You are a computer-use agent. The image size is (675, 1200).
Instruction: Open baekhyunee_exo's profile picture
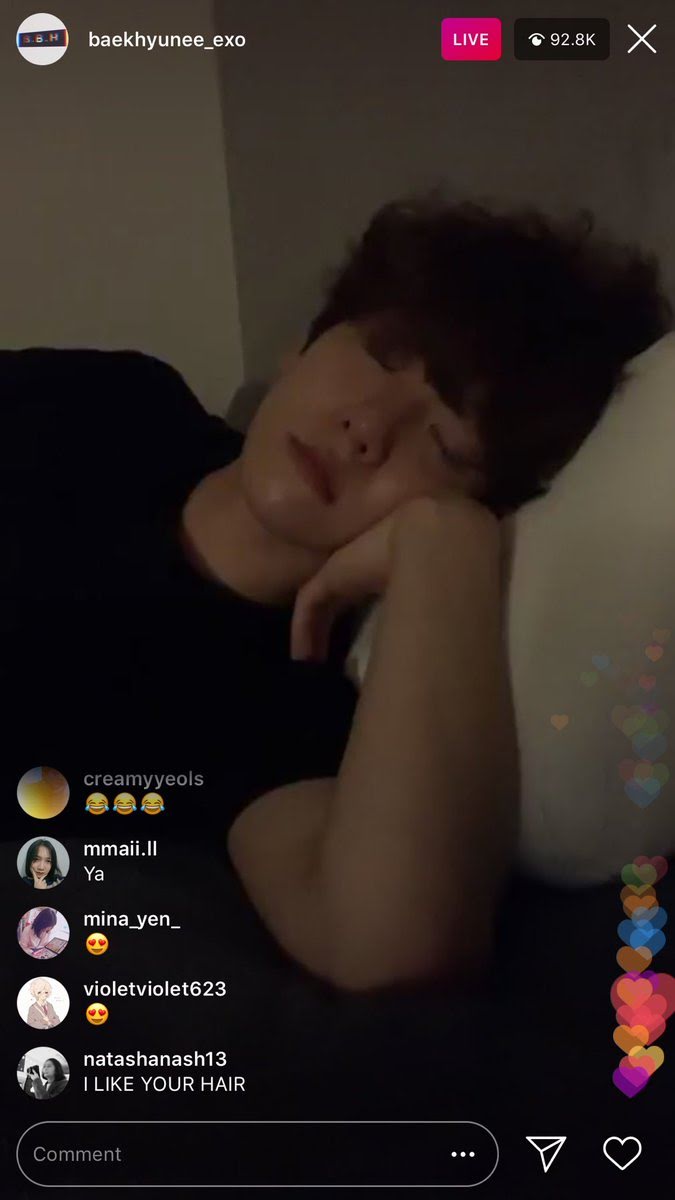(x=42, y=40)
